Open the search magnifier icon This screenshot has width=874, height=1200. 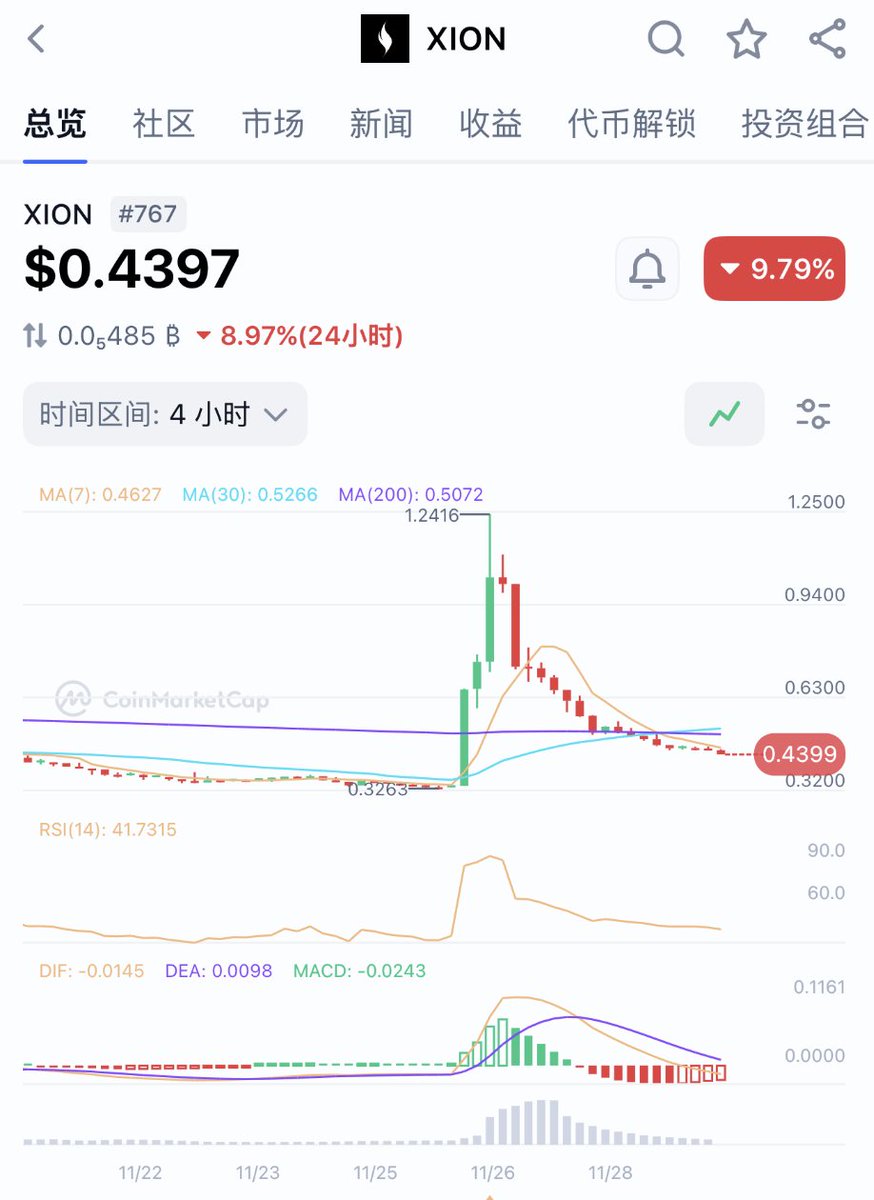665,40
